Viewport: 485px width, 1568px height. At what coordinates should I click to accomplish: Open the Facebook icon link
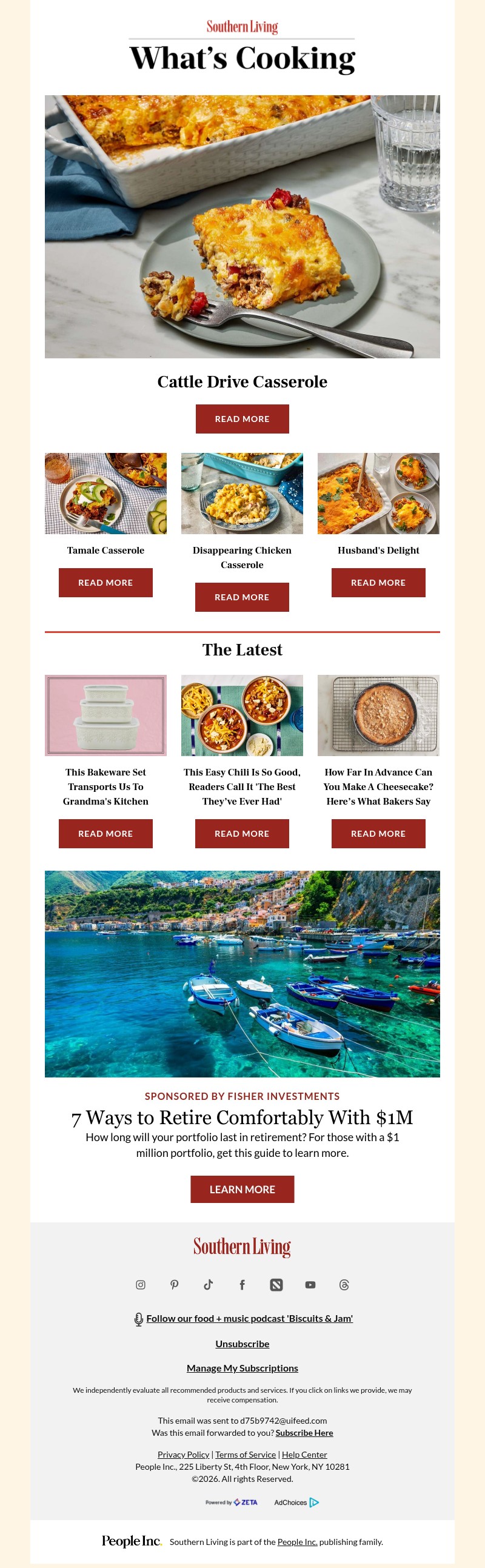(x=242, y=1284)
